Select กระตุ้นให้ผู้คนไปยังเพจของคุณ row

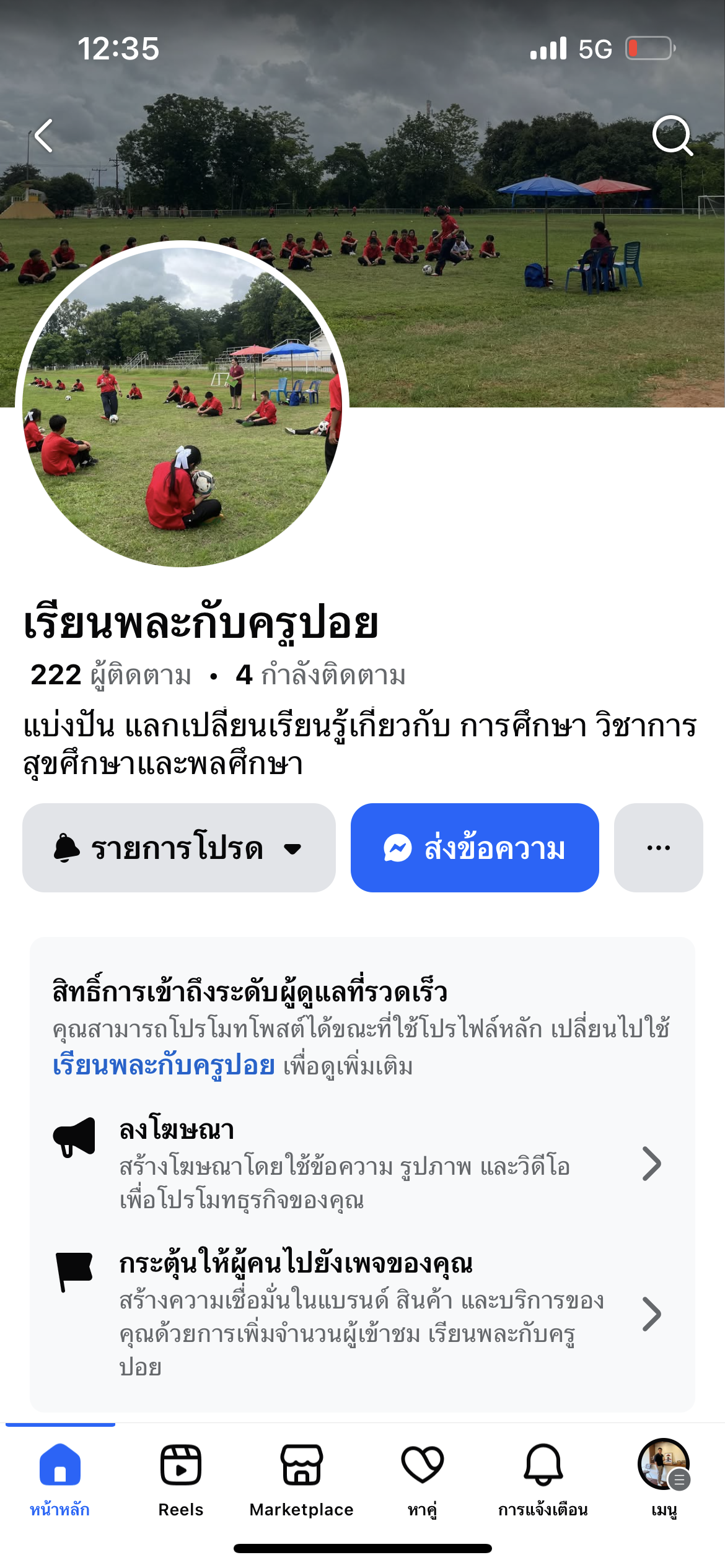tap(359, 1313)
